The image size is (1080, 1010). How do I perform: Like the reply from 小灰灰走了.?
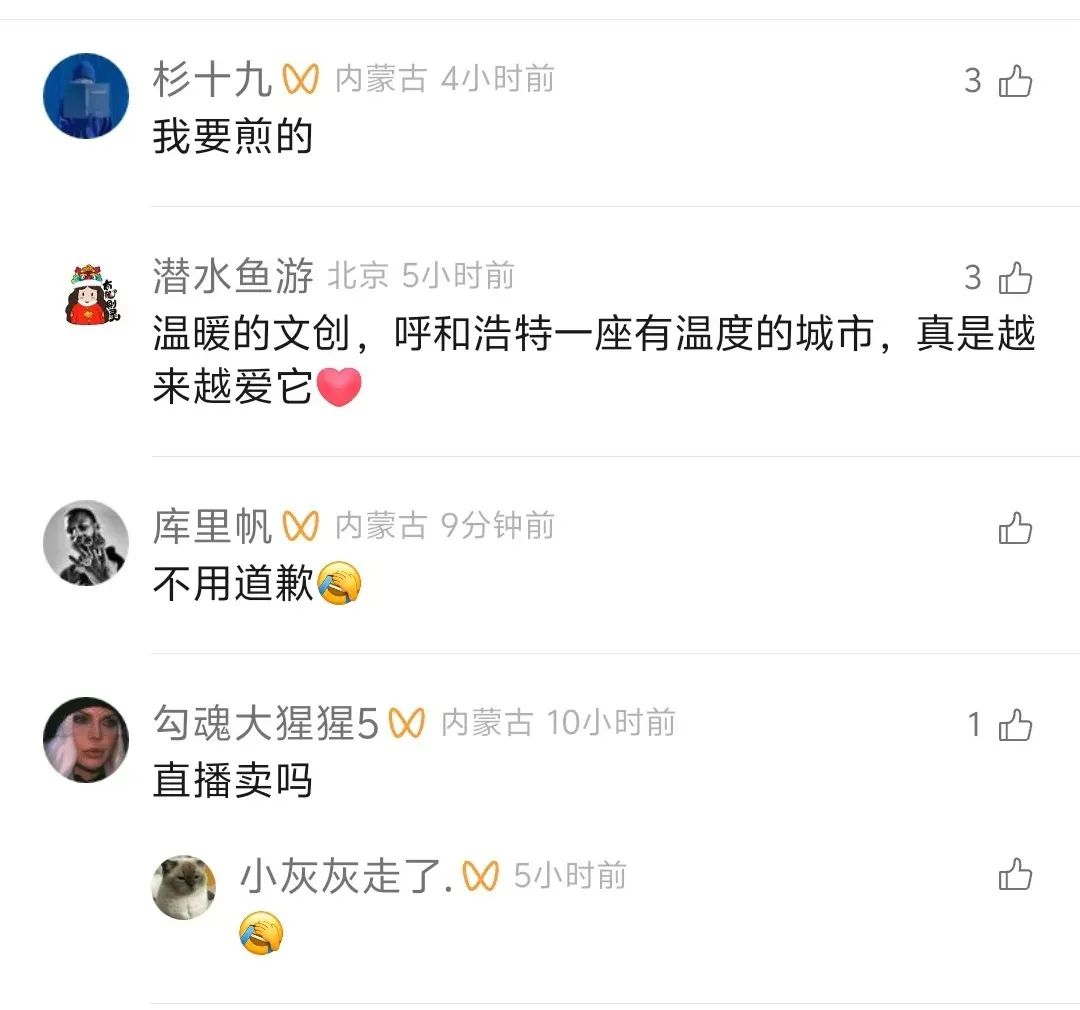click(1015, 875)
